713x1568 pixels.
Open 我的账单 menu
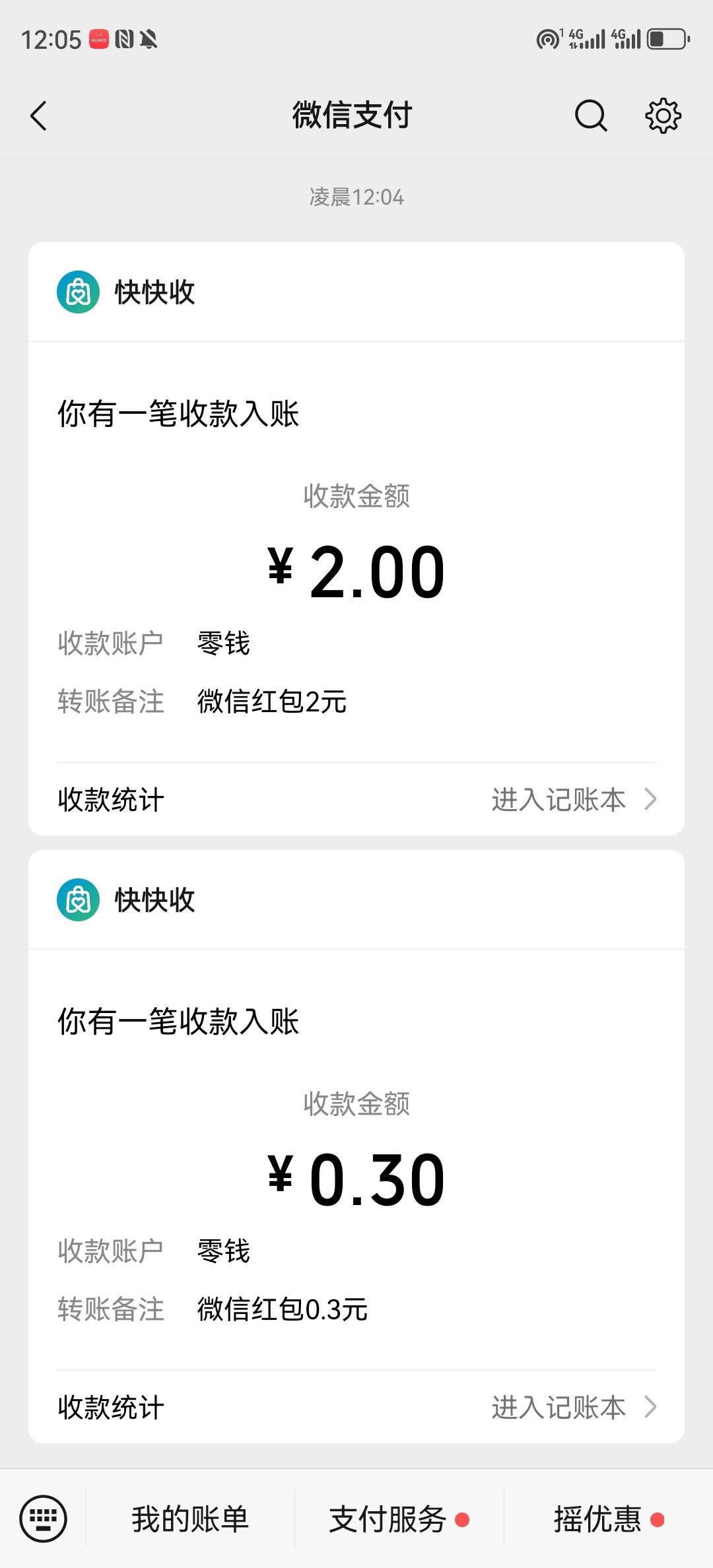point(190,1519)
